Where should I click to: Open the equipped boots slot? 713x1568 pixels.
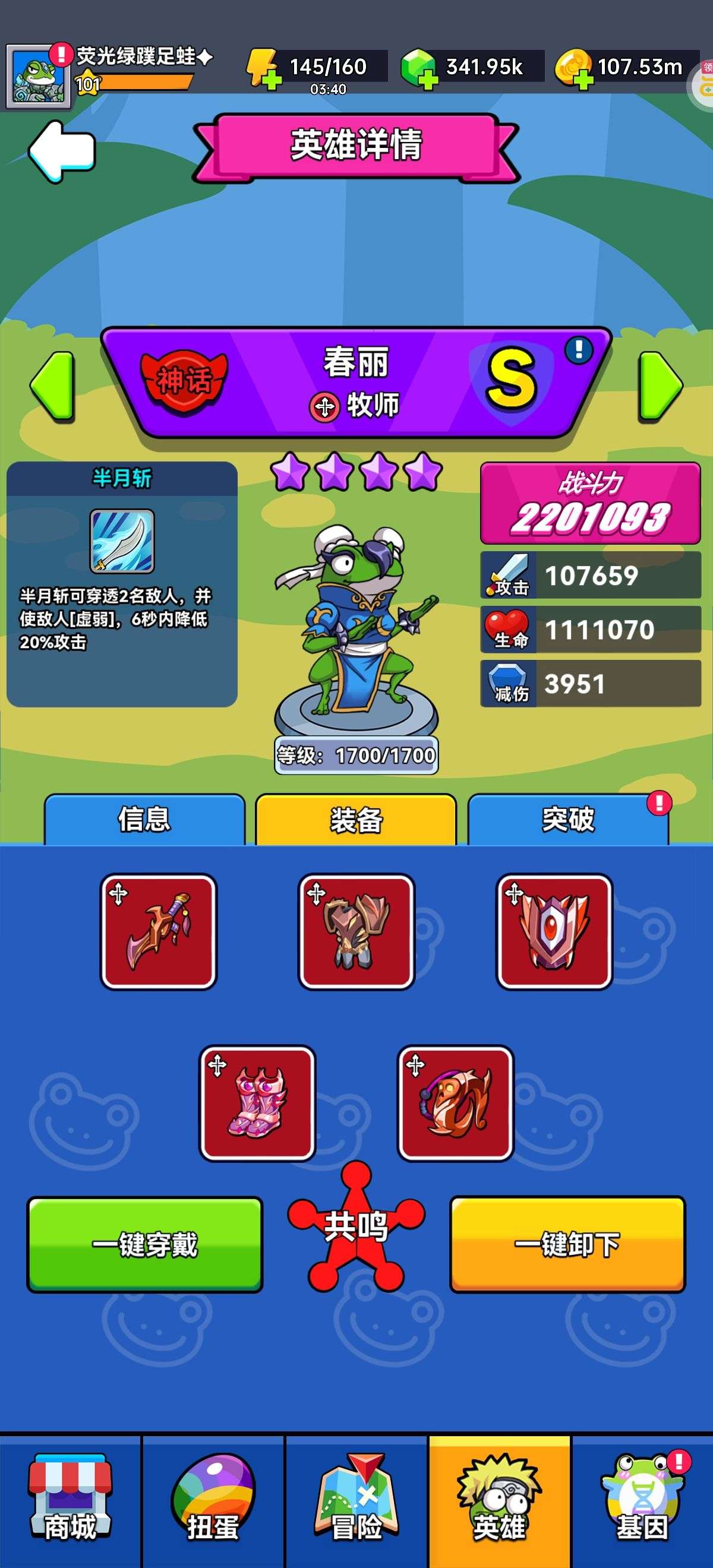point(257,1103)
